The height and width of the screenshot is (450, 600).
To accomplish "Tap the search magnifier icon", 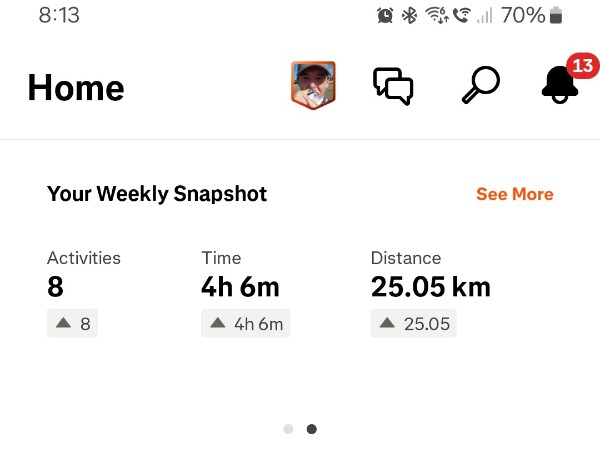I will tap(480, 86).
